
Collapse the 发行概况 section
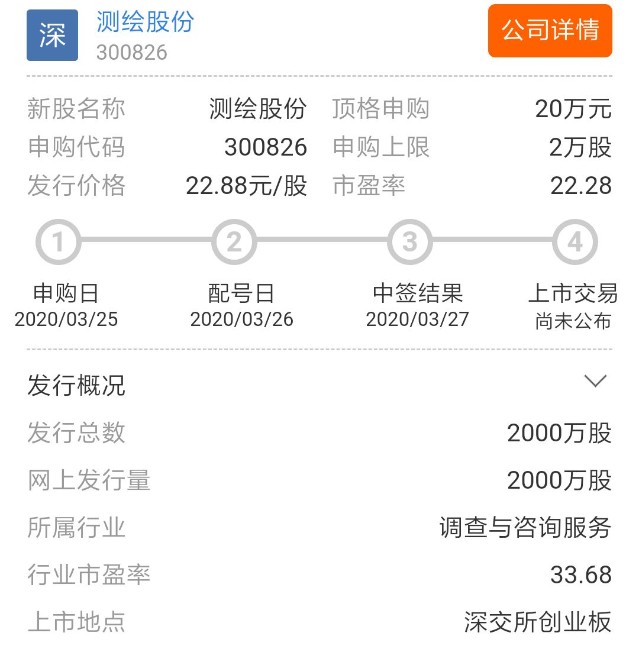(595, 382)
